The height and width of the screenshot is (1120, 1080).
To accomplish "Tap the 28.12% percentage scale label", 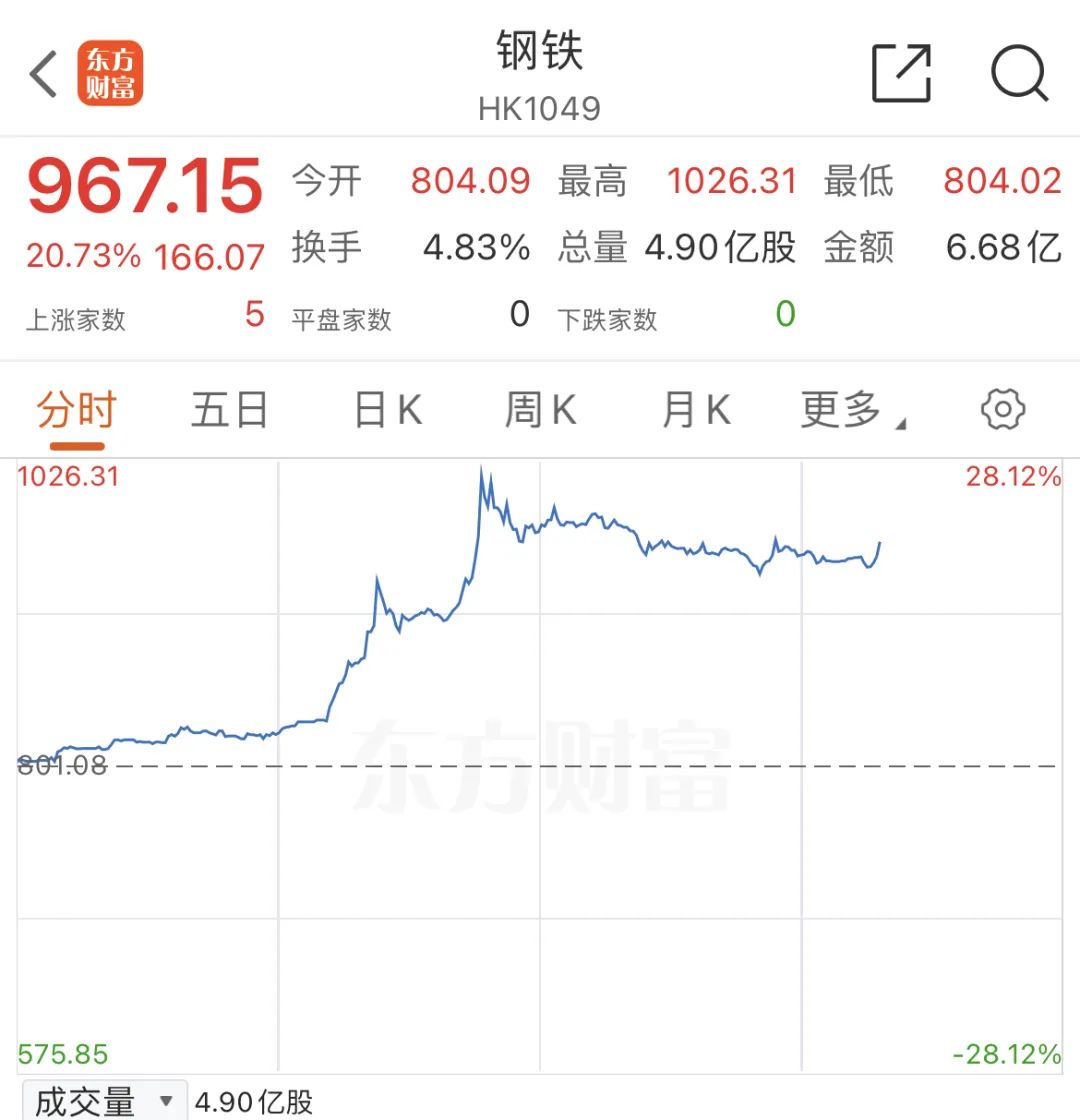I will pos(1011,477).
